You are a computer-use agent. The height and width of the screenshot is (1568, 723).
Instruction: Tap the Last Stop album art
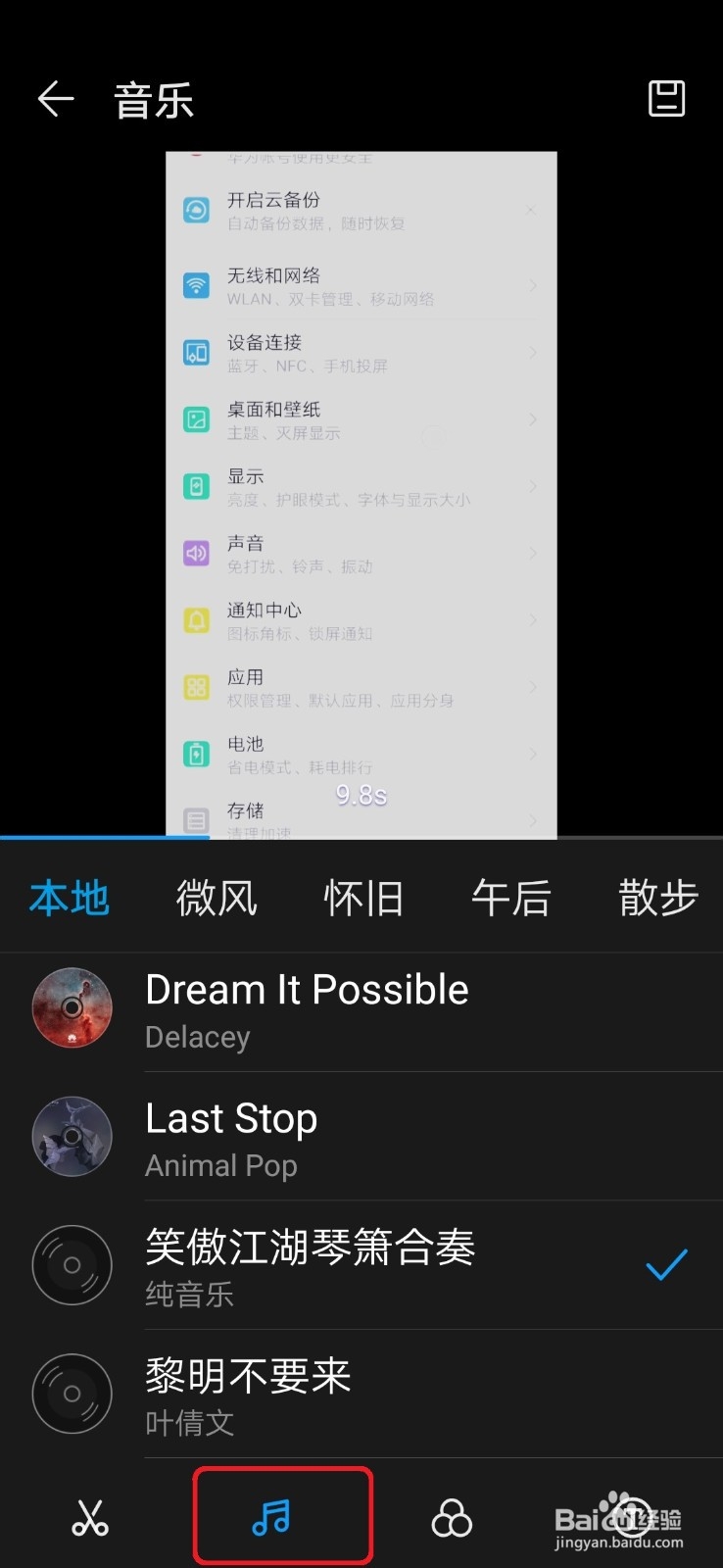tap(72, 1136)
